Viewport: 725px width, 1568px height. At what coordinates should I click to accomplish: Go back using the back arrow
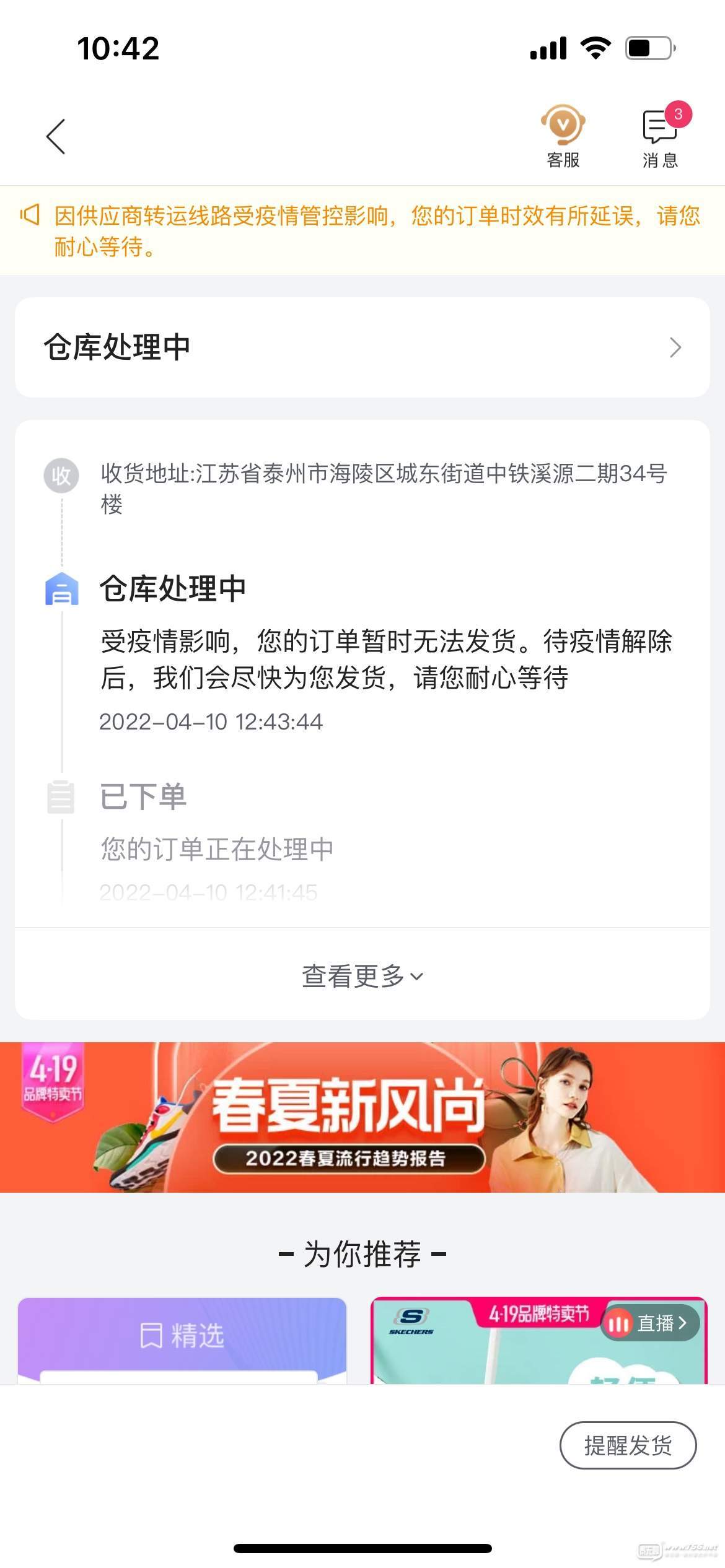coord(56,136)
